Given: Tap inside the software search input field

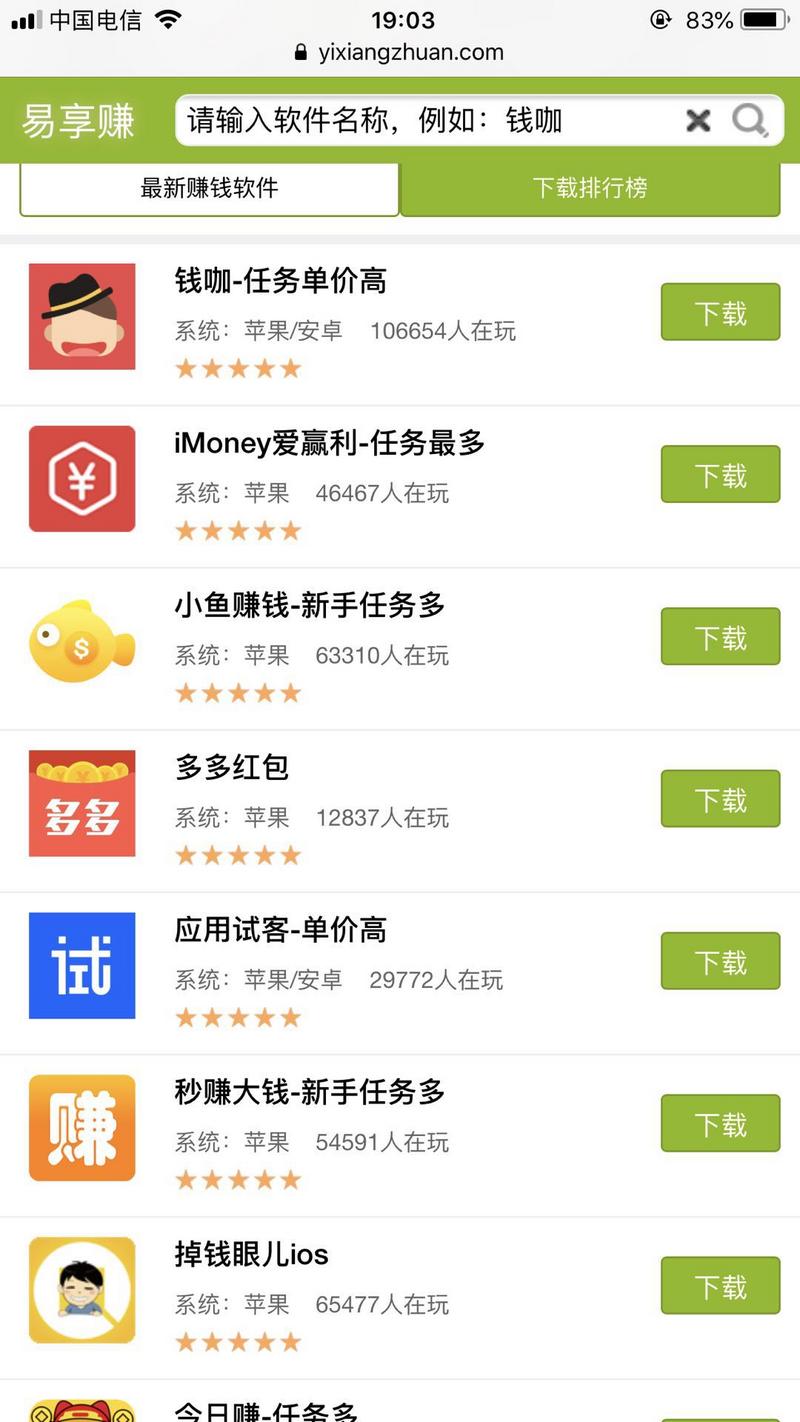Looking at the screenshot, I should pyautogui.click(x=420, y=120).
